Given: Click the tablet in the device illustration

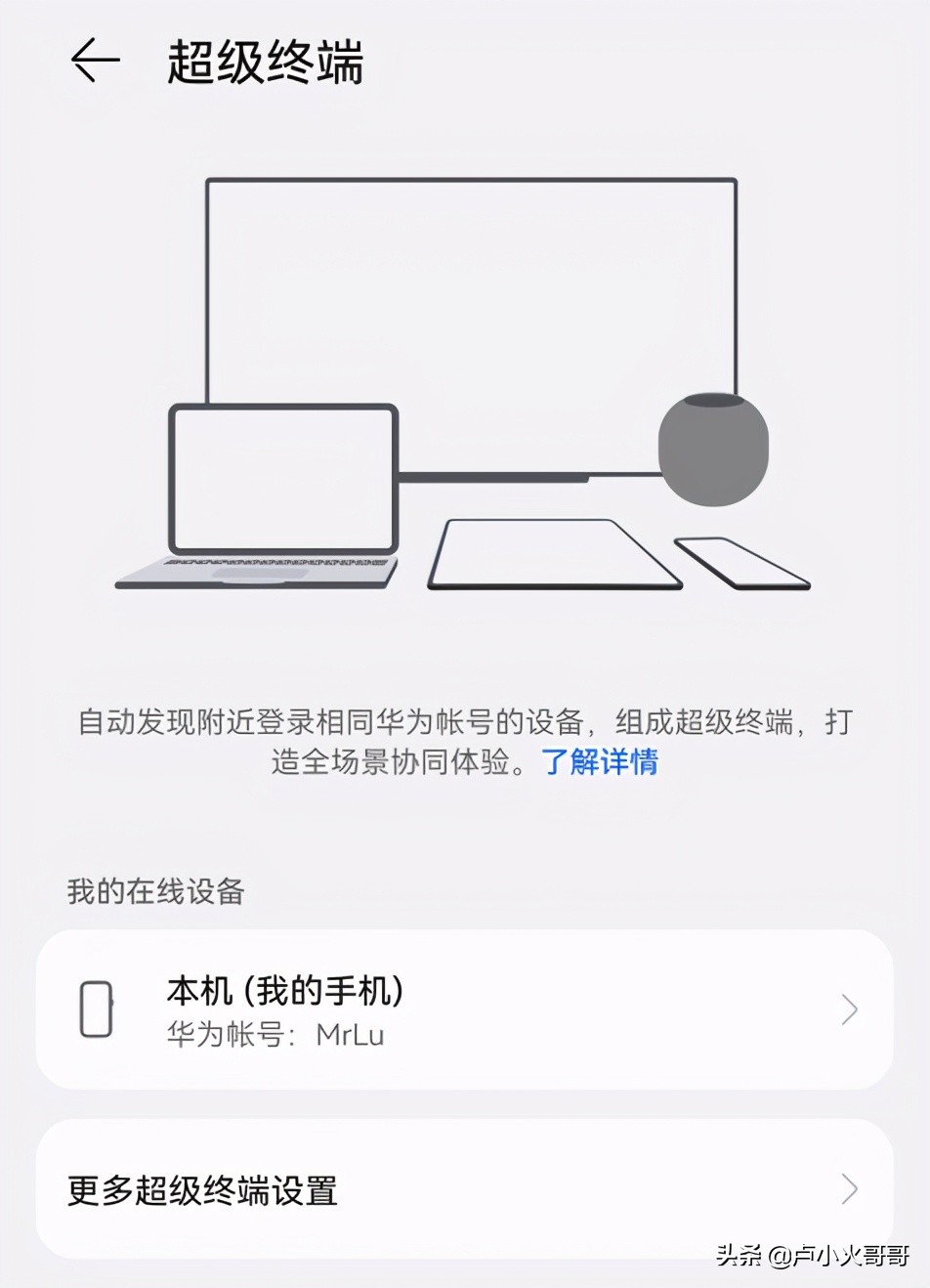Looking at the screenshot, I should [552, 552].
